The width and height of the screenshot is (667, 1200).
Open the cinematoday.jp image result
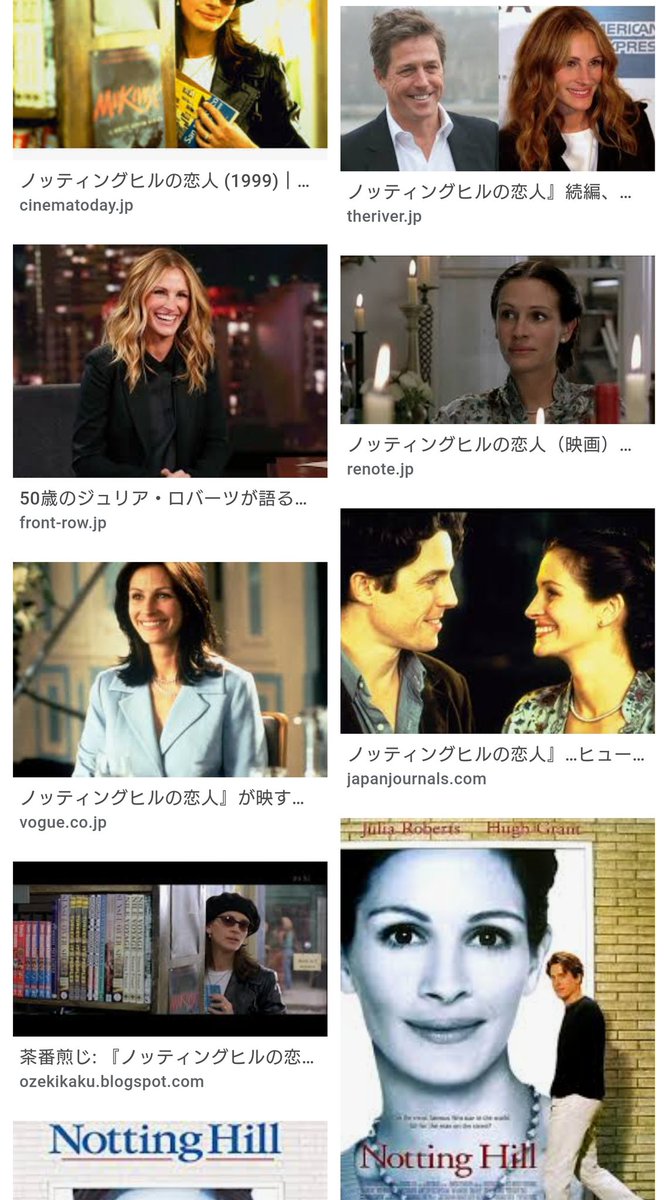pyautogui.click(x=170, y=75)
